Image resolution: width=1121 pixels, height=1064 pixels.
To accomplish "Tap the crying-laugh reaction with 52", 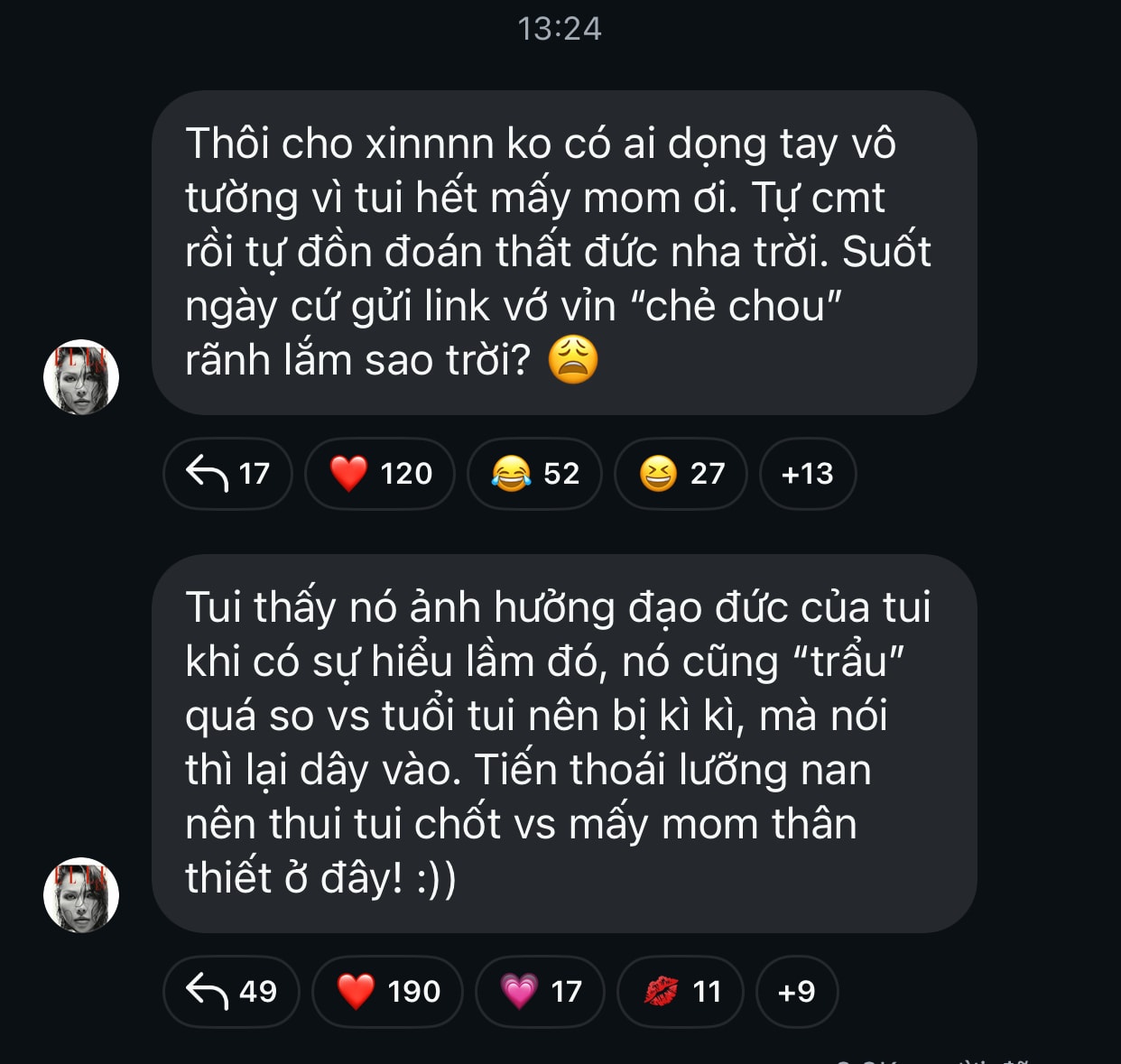I will point(534,474).
